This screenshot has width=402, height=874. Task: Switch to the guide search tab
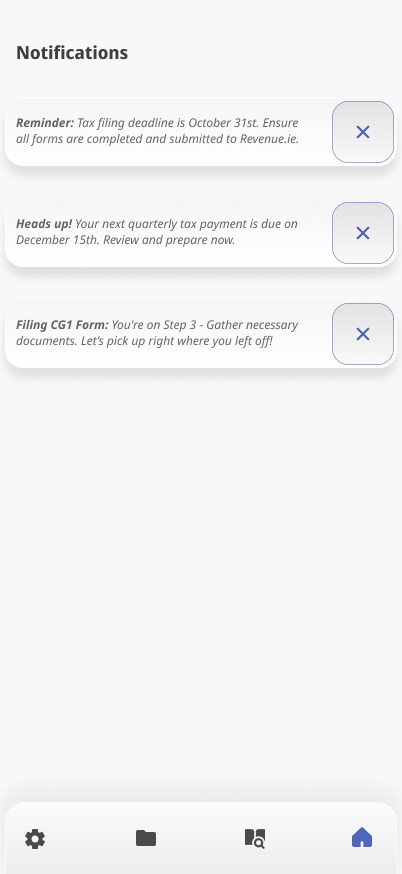click(255, 838)
